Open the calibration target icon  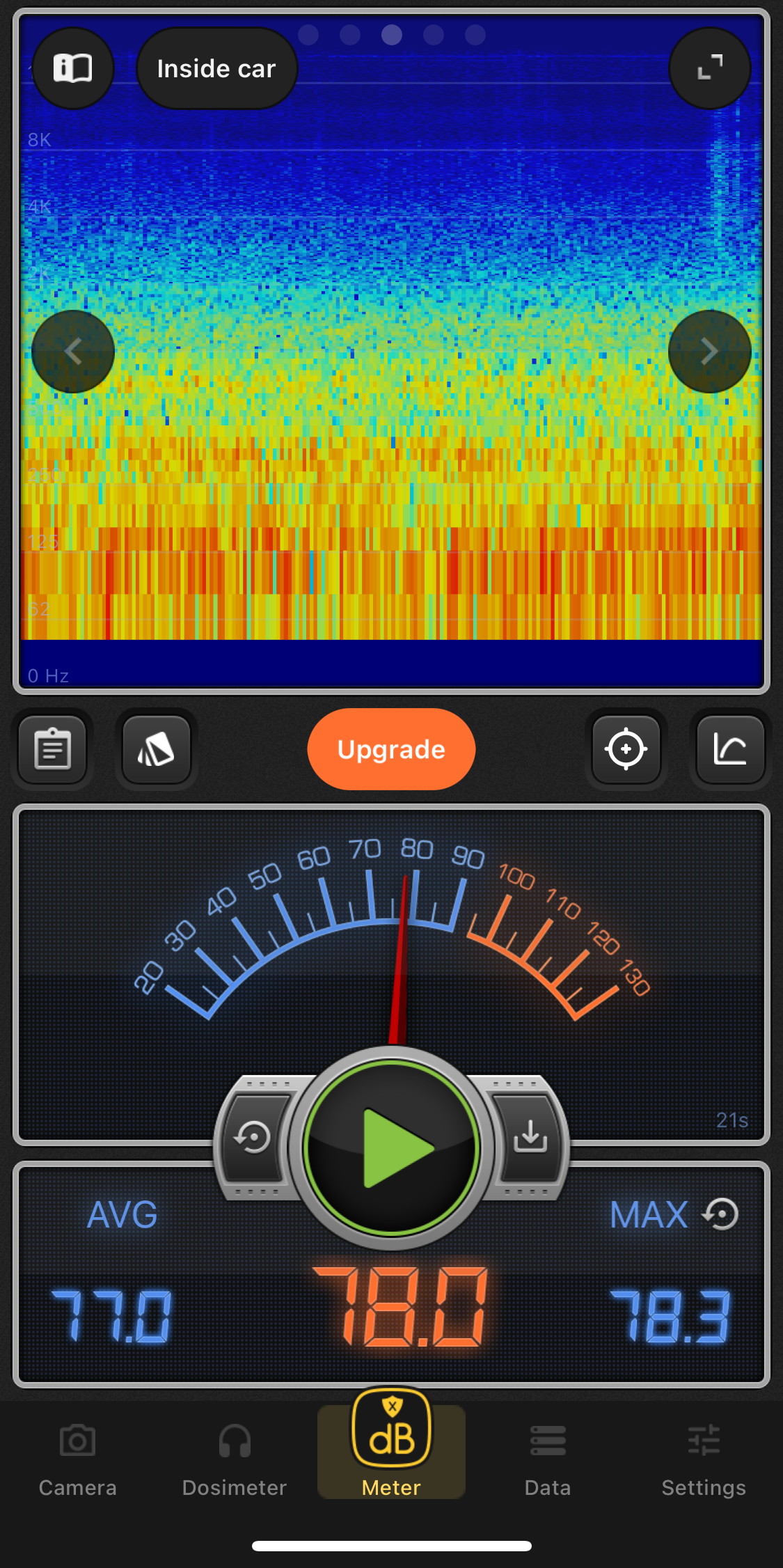click(x=626, y=749)
